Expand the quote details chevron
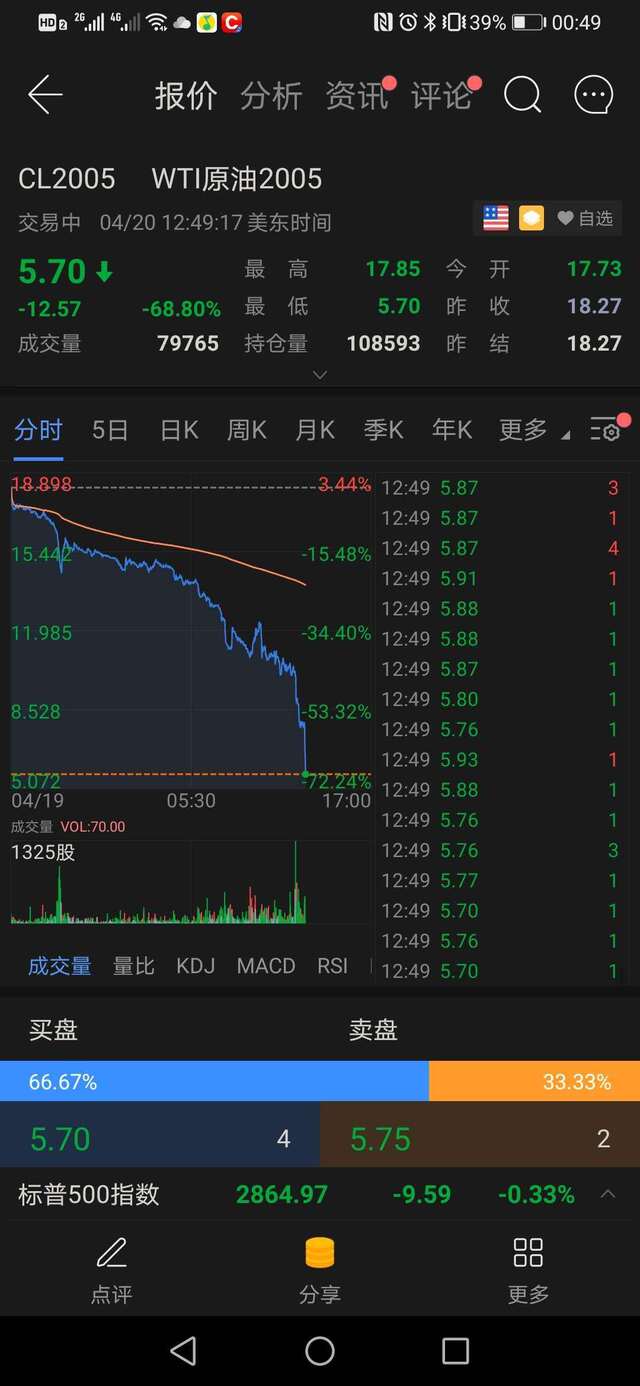Image resolution: width=640 pixels, height=1386 pixels. [x=320, y=375]
